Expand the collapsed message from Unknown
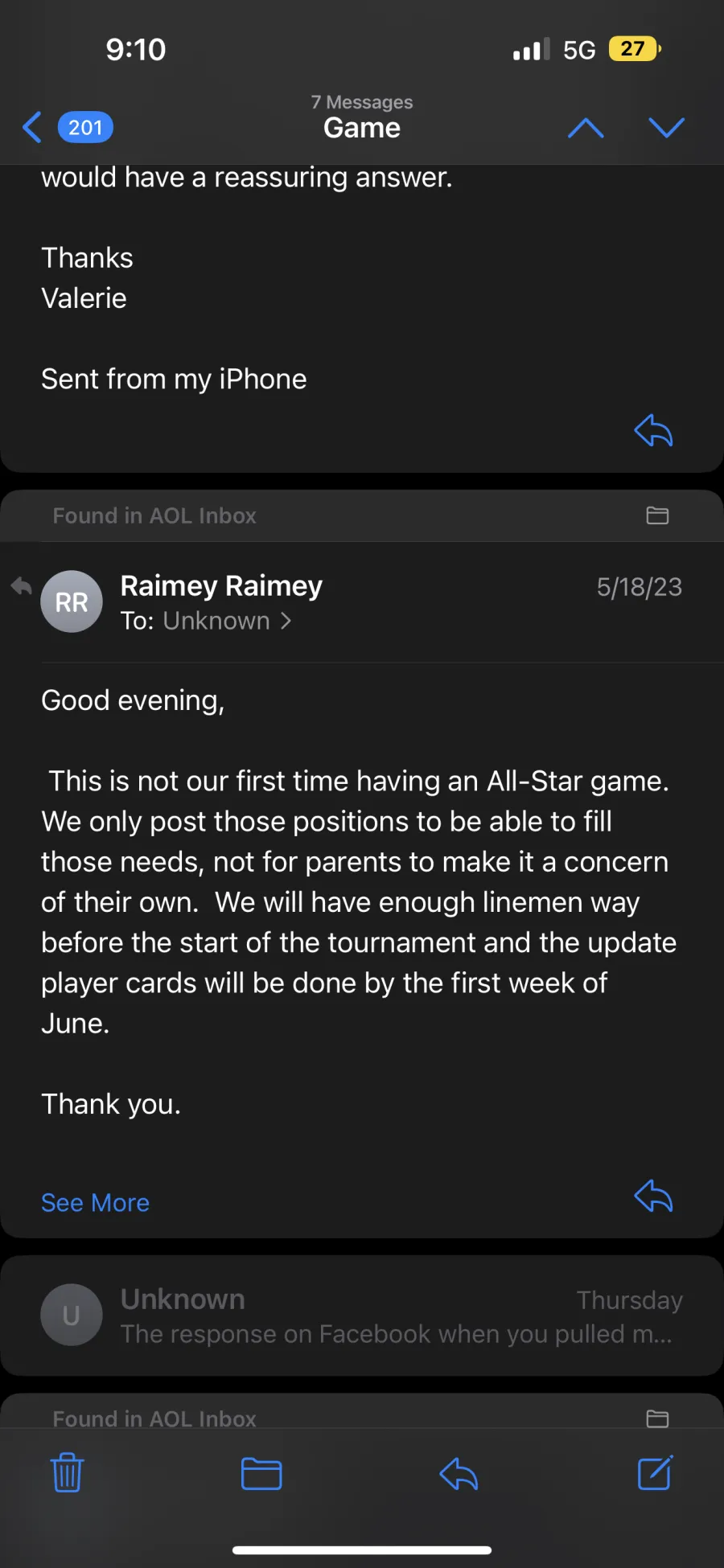 [x=362, y=1316]
